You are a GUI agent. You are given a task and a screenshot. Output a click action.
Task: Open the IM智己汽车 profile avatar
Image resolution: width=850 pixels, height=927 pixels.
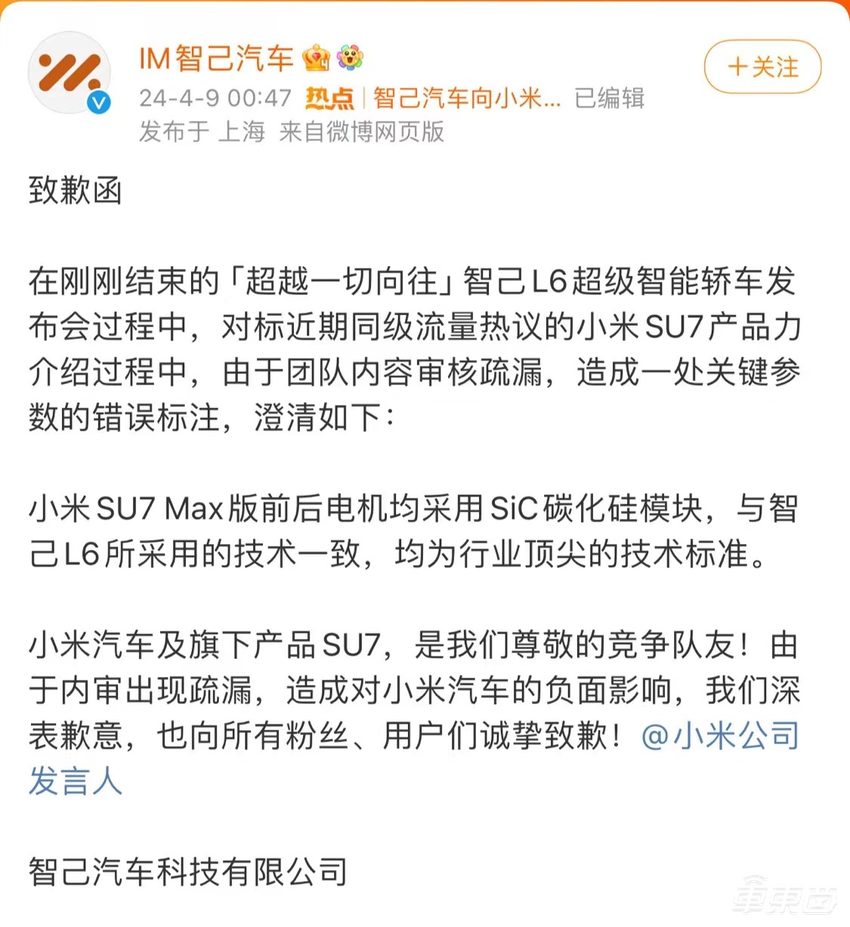pyautogui.click(x=70, y=72)
